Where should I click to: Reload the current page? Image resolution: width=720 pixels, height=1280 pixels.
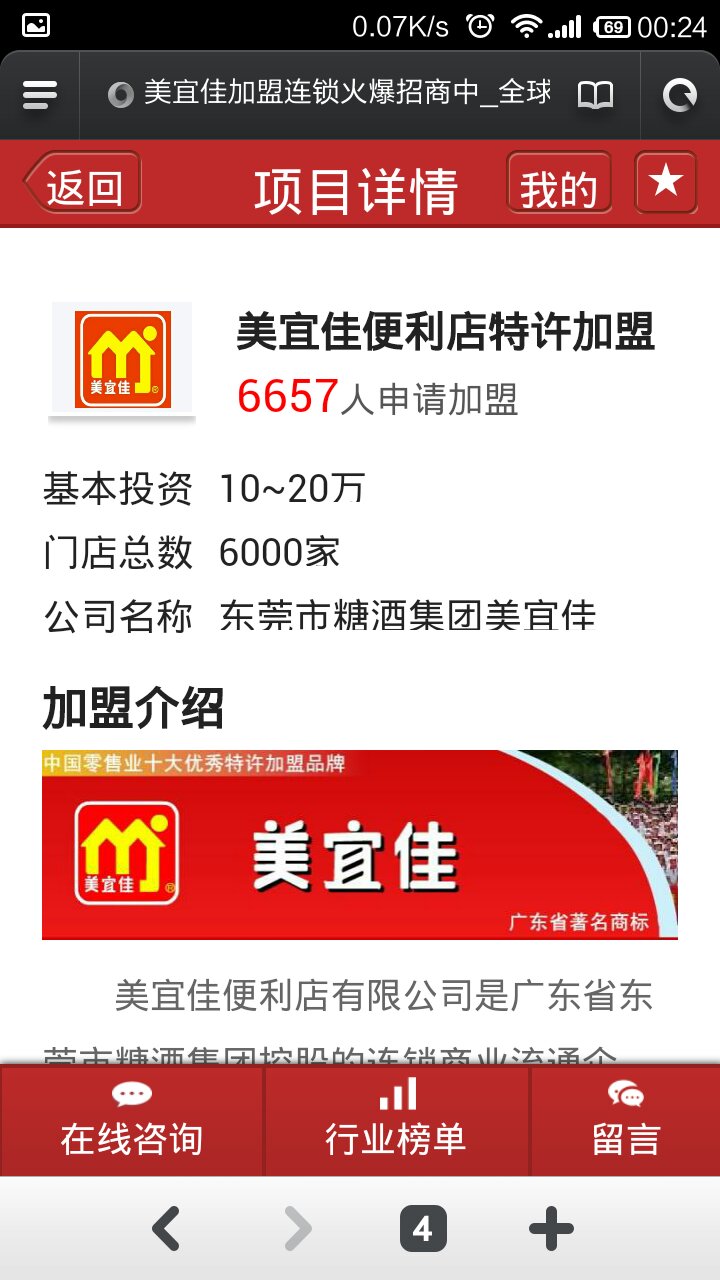click(x=680, y=95)
